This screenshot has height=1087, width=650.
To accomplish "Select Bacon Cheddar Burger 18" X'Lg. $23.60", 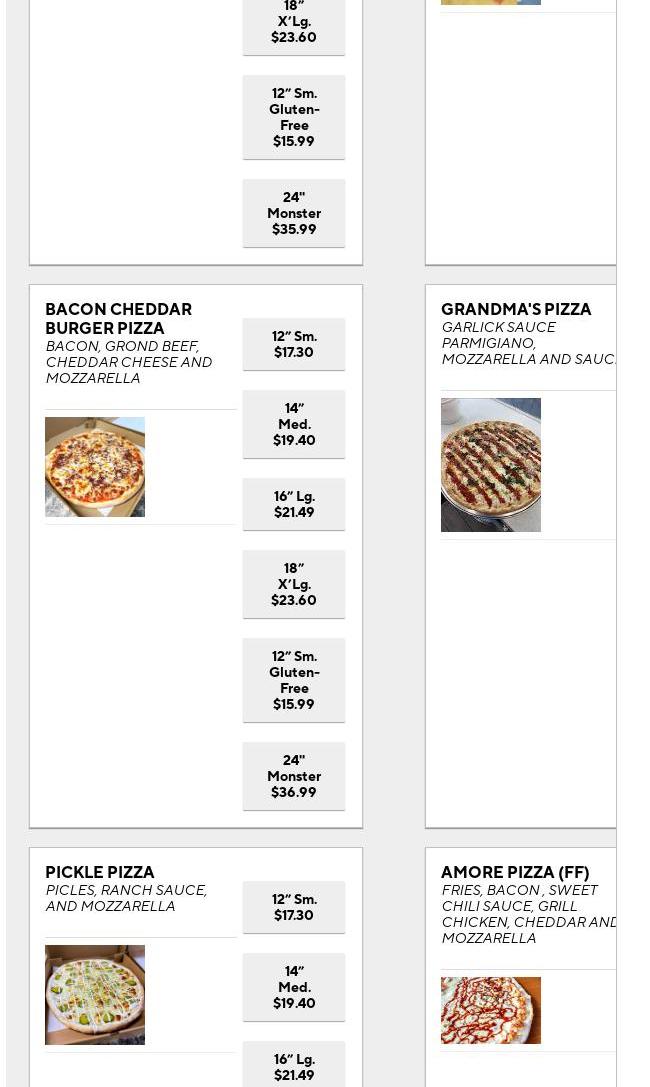I will [294, 584].
